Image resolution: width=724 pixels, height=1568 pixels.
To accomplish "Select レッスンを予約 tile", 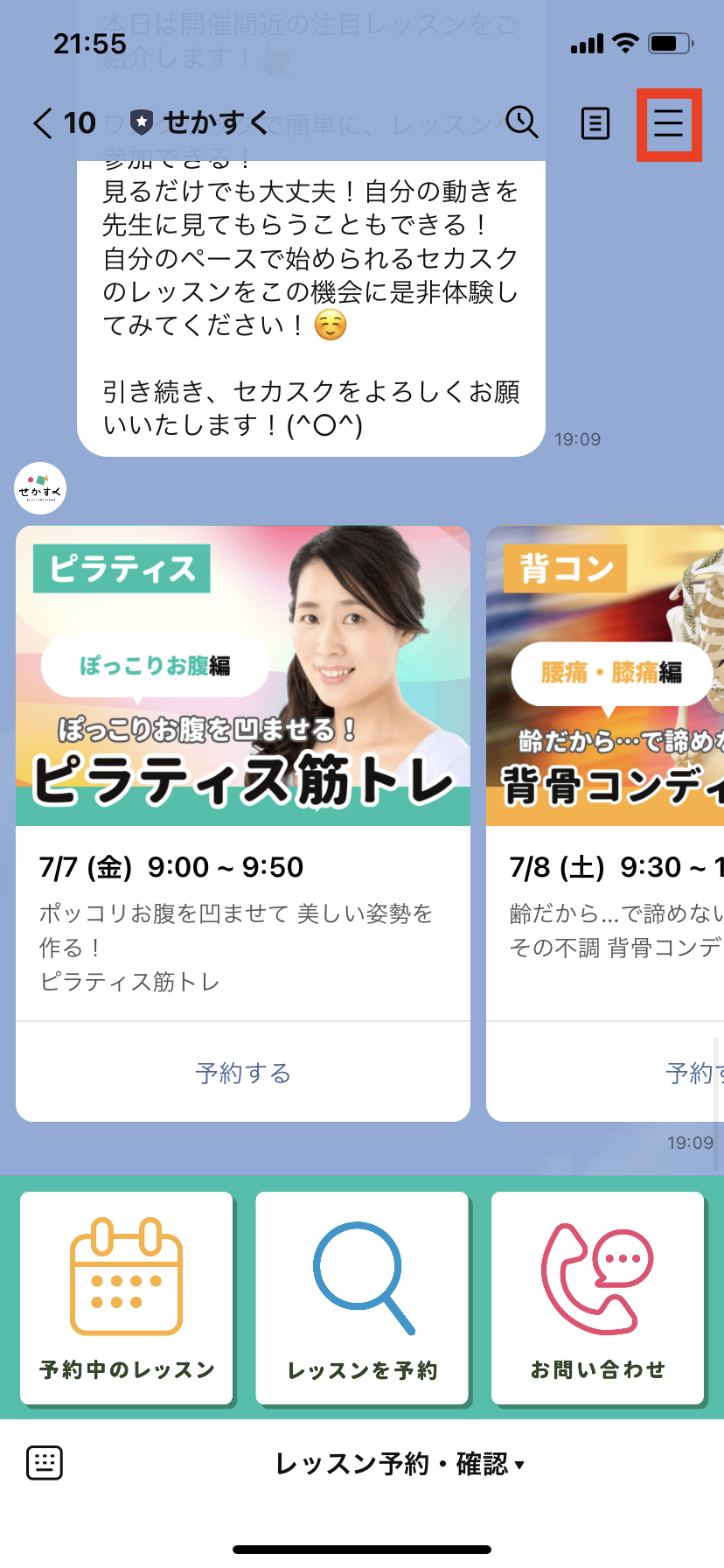I will [x=362, y=1298].
